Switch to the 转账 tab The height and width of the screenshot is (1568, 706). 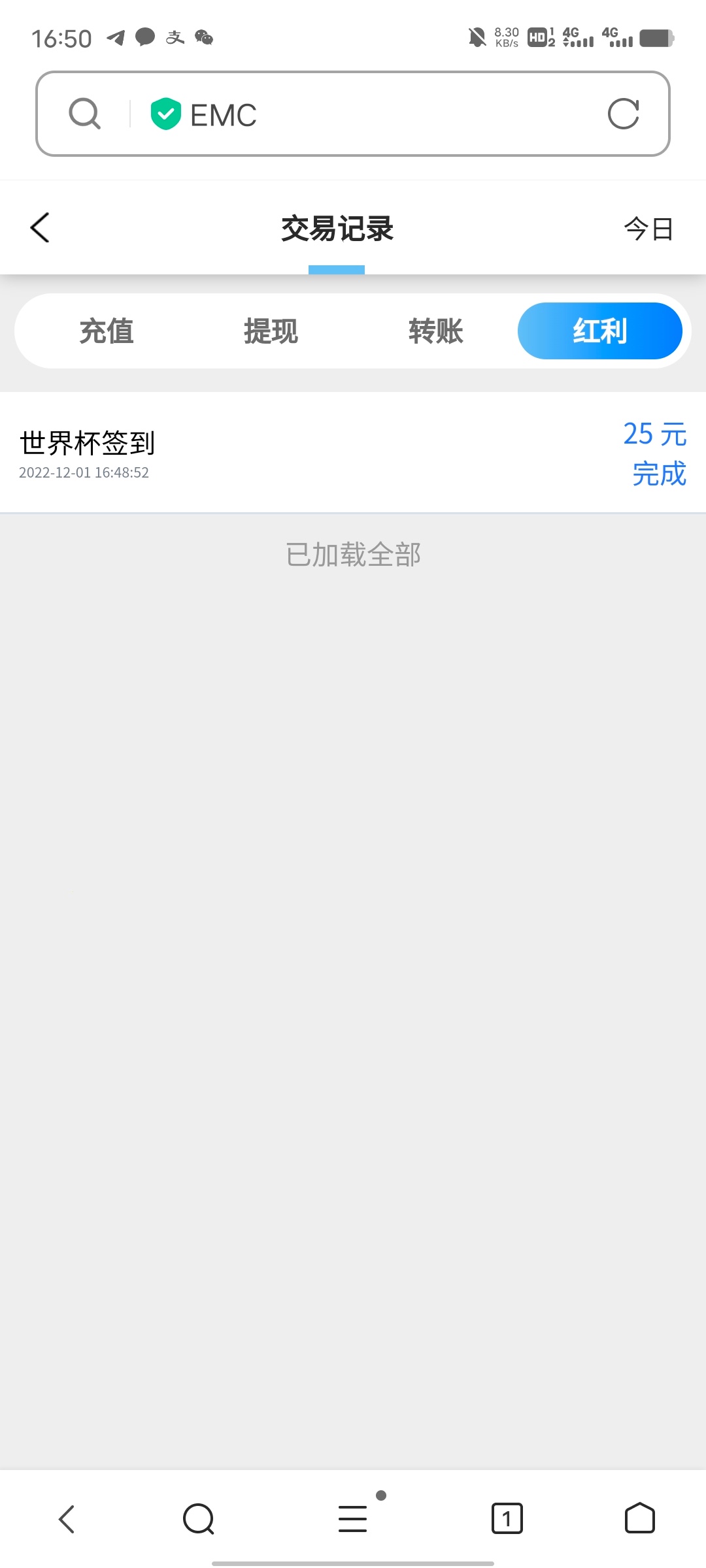click(x=435, y=331)
